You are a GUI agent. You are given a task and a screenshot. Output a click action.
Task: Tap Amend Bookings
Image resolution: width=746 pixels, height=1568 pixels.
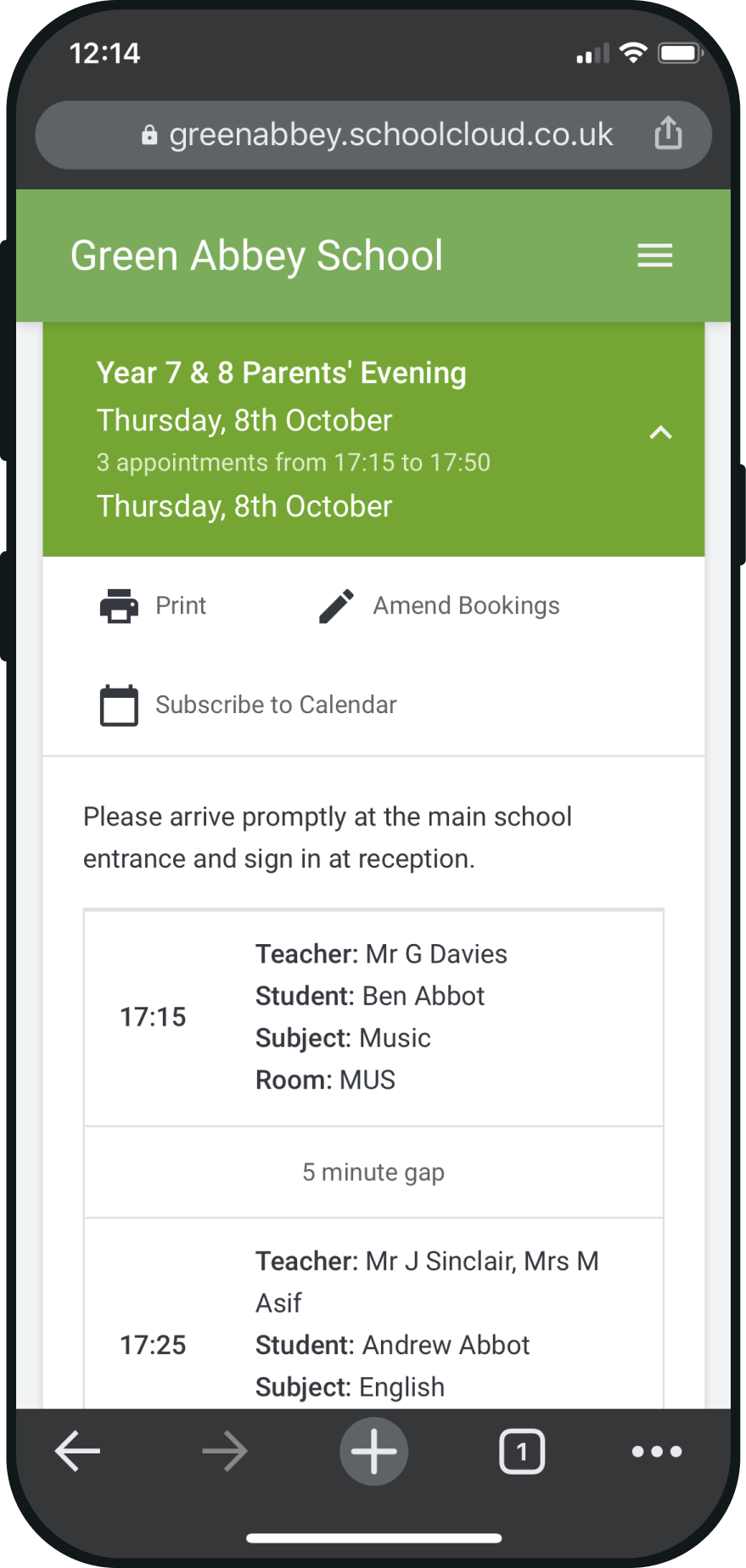click(x=440, y=606)
